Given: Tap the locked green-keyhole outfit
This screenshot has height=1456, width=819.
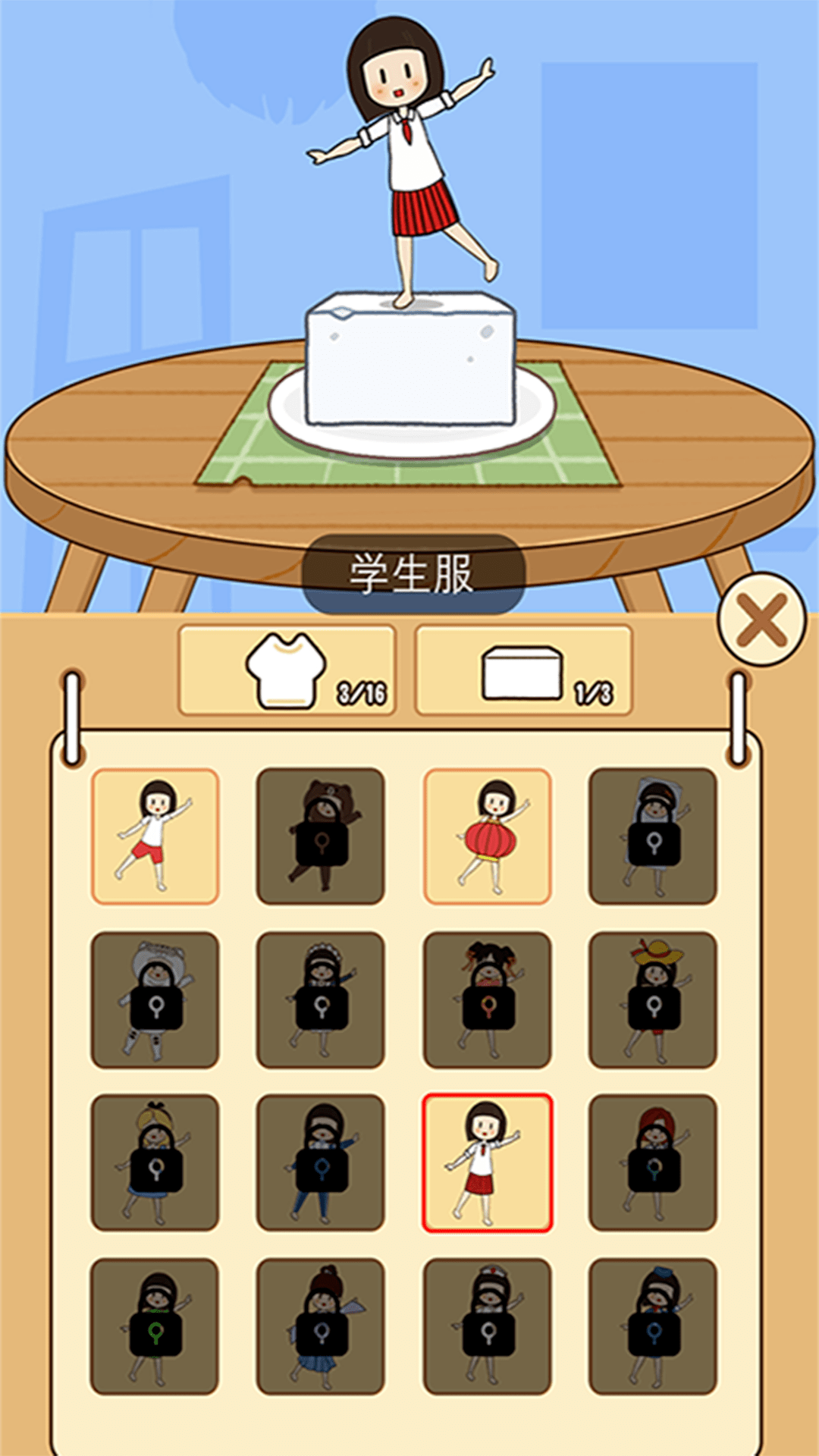Looking at the screenshot, I should (x=155, y=1326).
